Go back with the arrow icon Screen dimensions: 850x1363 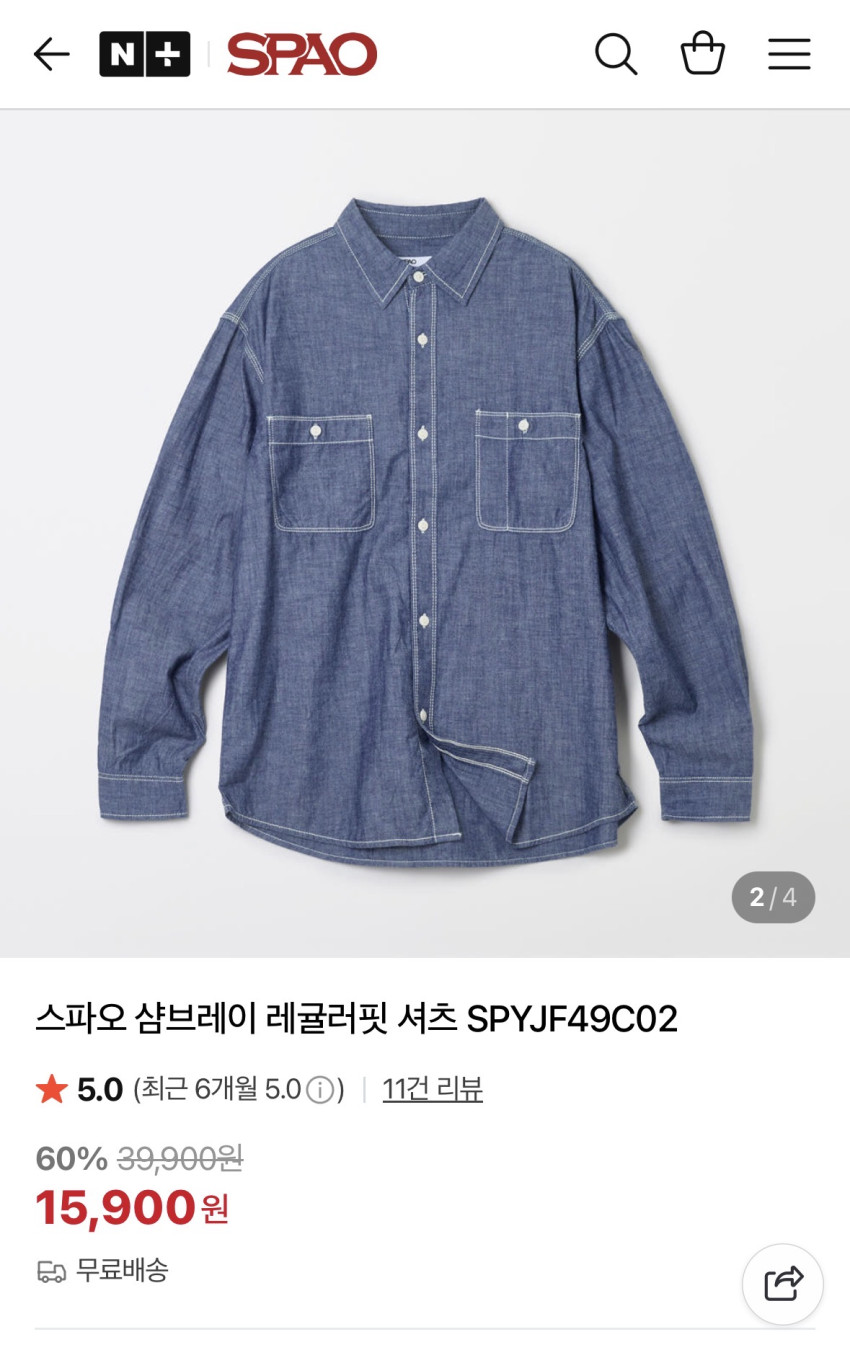point(51,54)
